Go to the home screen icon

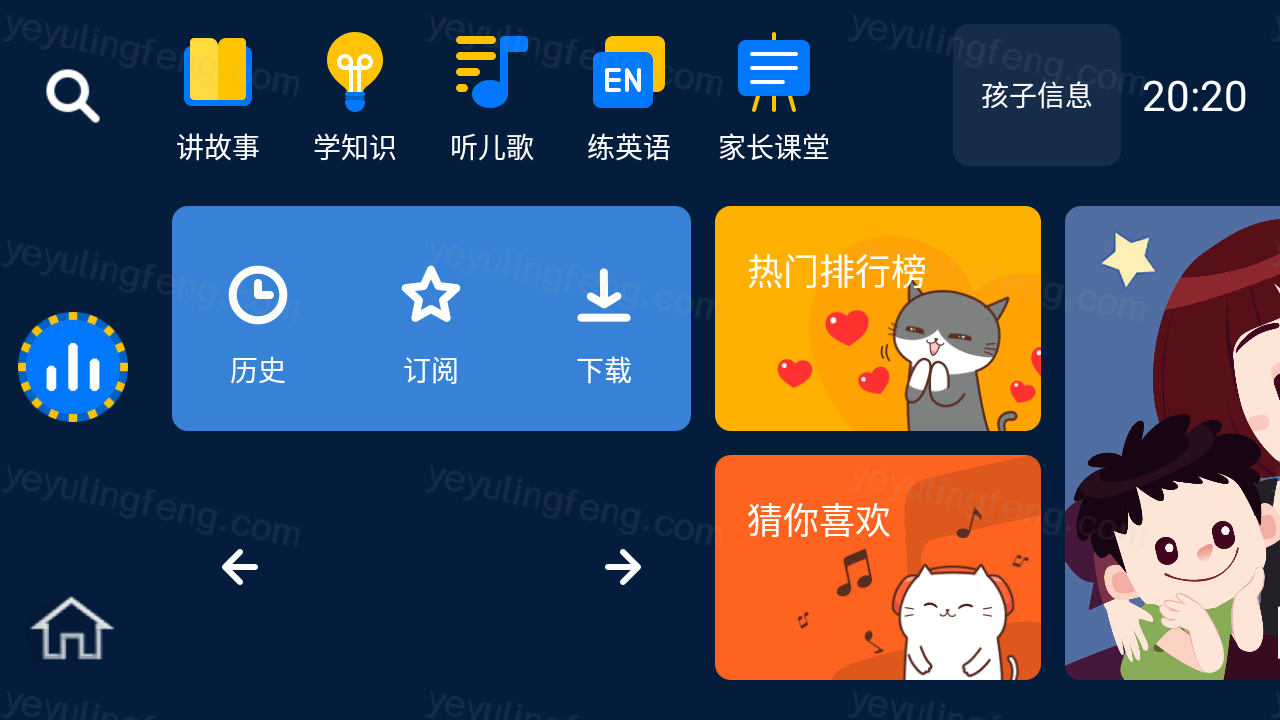click(x=72, y=629)
